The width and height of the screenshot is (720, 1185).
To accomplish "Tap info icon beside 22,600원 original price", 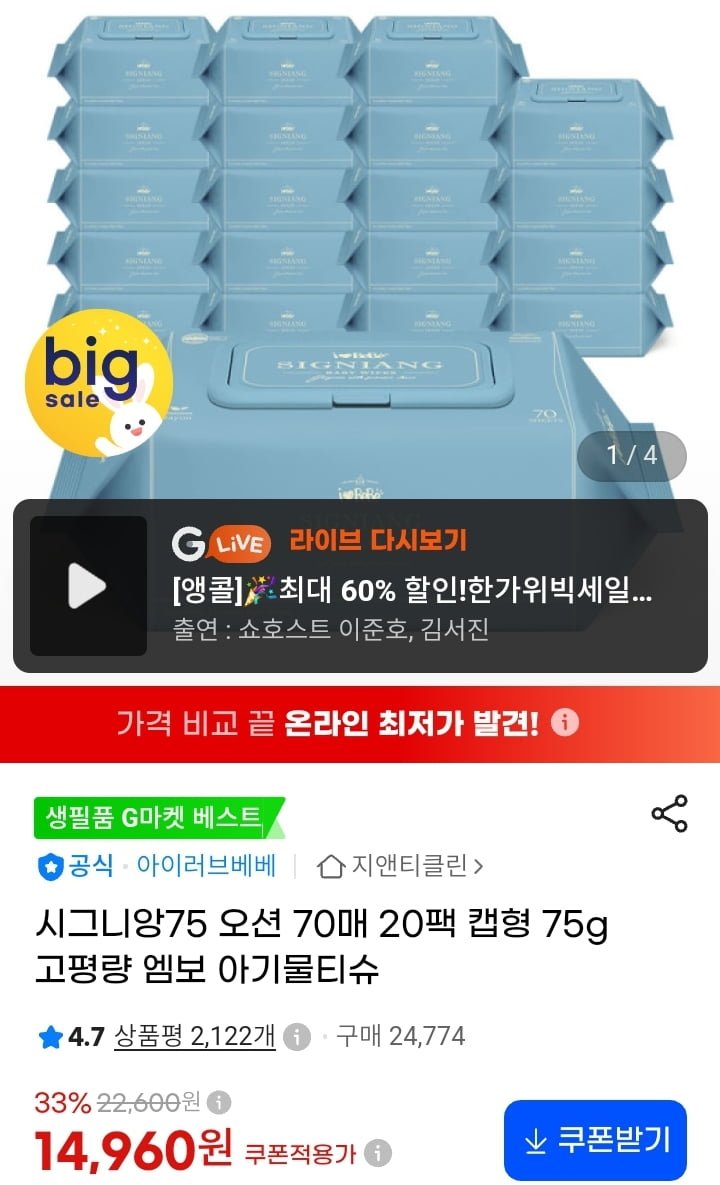I will 219,1103.
